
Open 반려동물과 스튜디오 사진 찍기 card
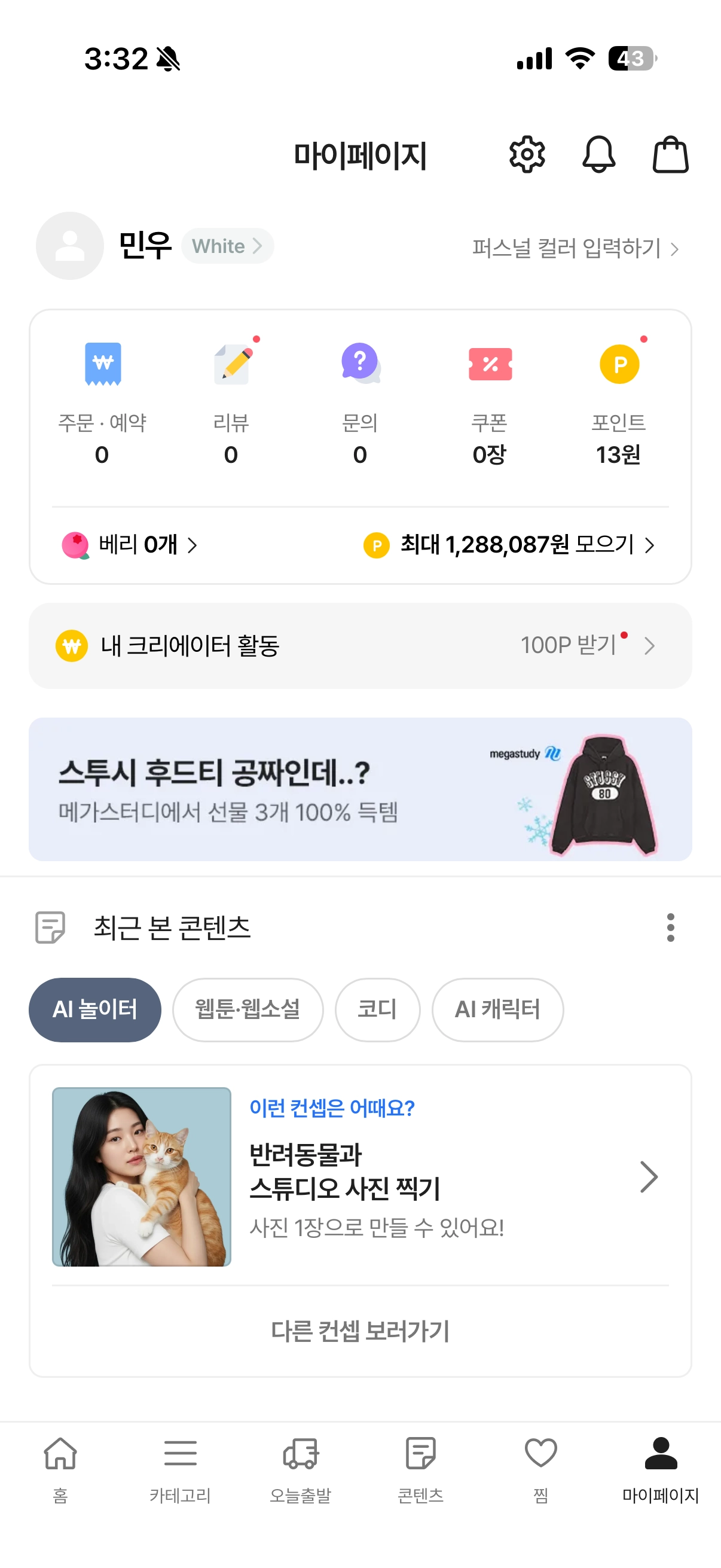[360, 1176]
